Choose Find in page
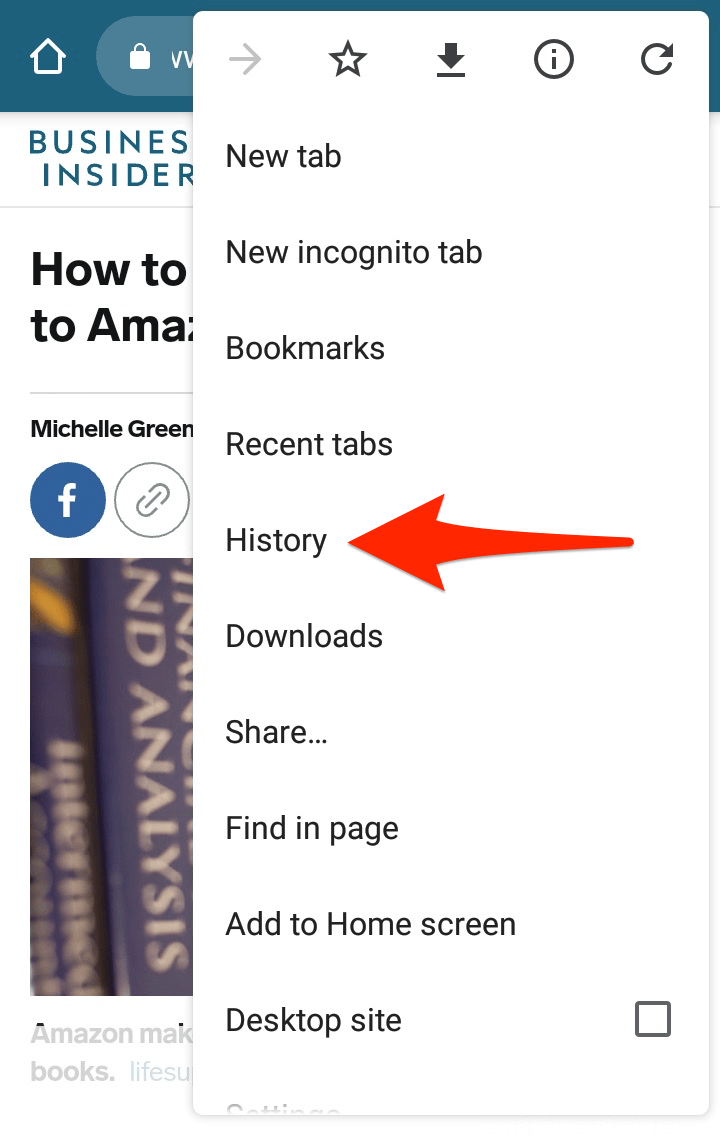This screenshot has height=1136, width=720. coord(312,829)
